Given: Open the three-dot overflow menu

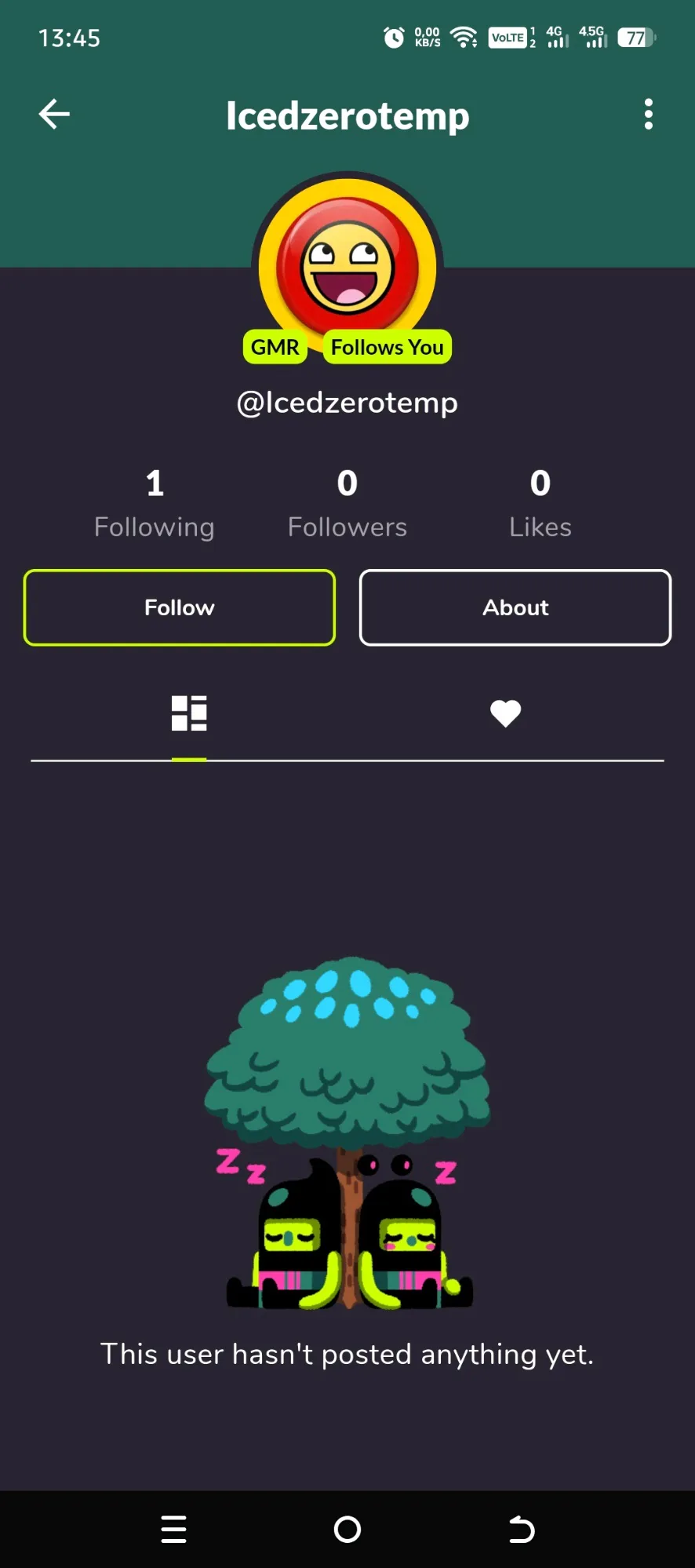Looking at the screenshot, I should (x=648, y=115).
